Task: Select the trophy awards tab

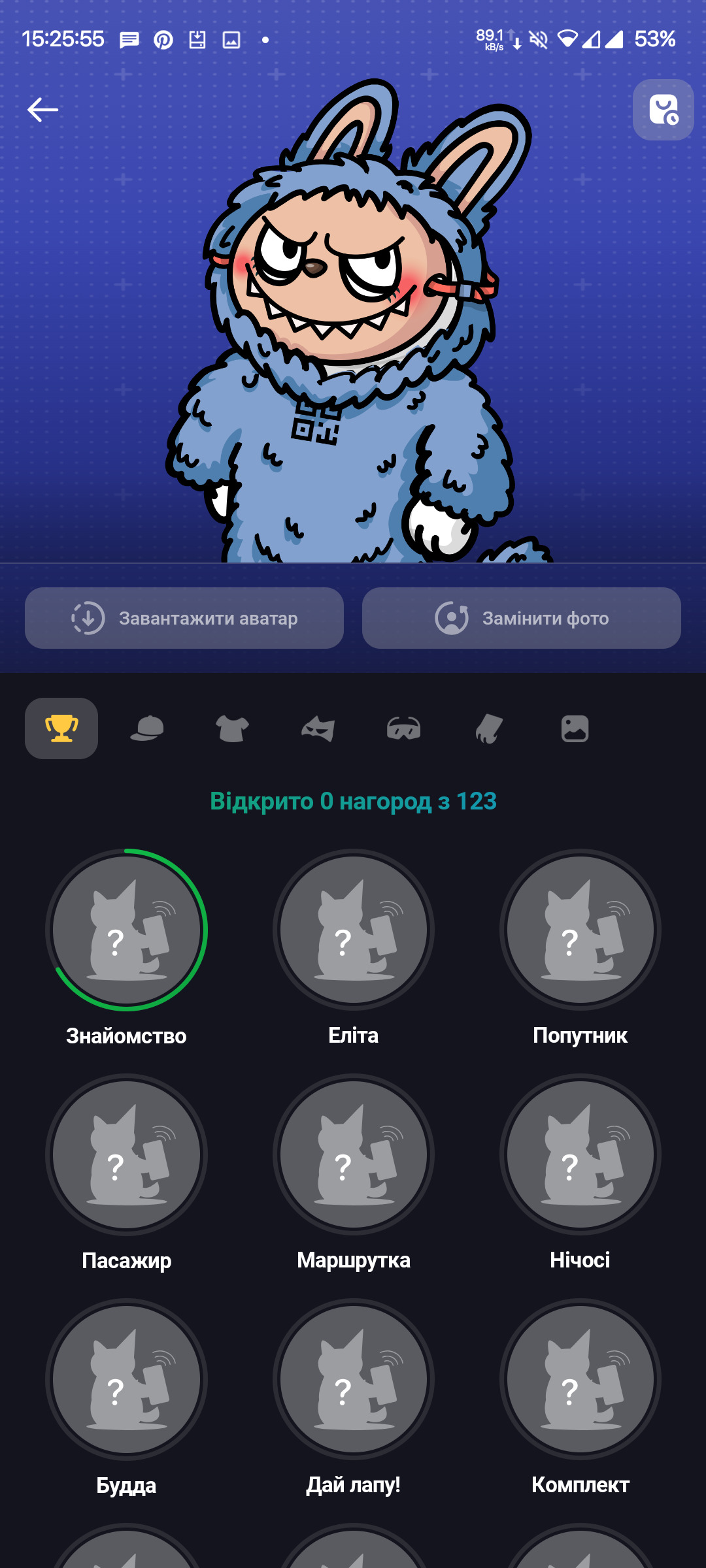Action: 61,728
